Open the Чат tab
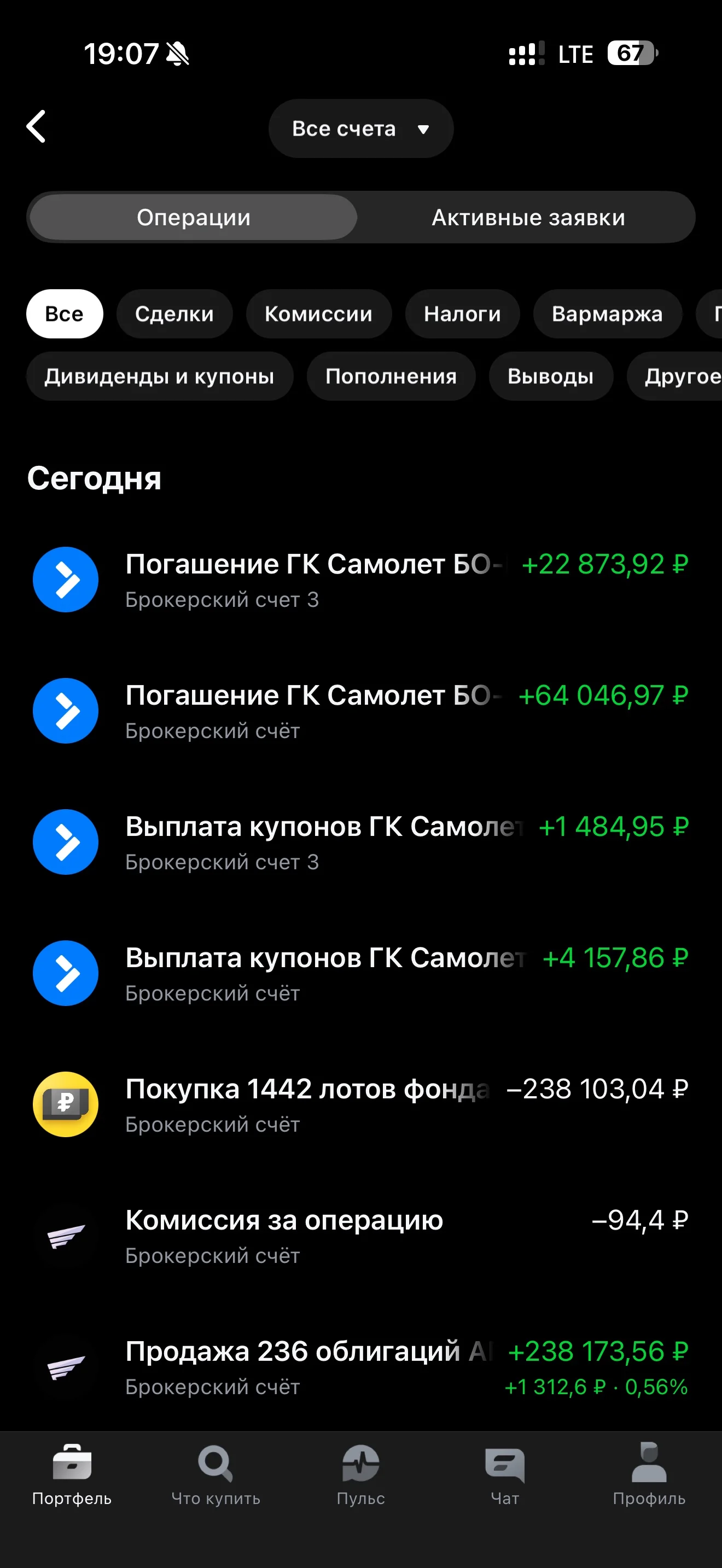 [505, 1473]
